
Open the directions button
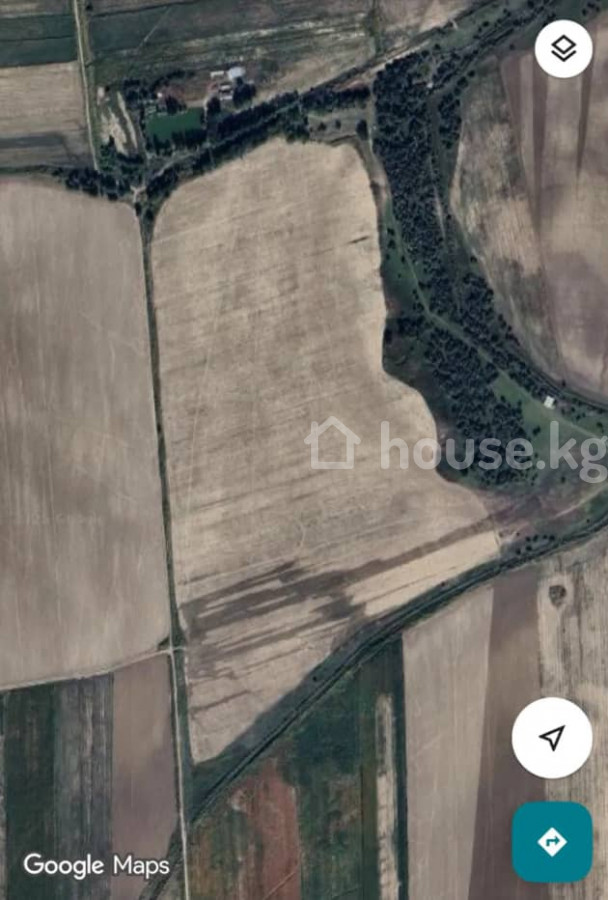(x=551, y=841)
